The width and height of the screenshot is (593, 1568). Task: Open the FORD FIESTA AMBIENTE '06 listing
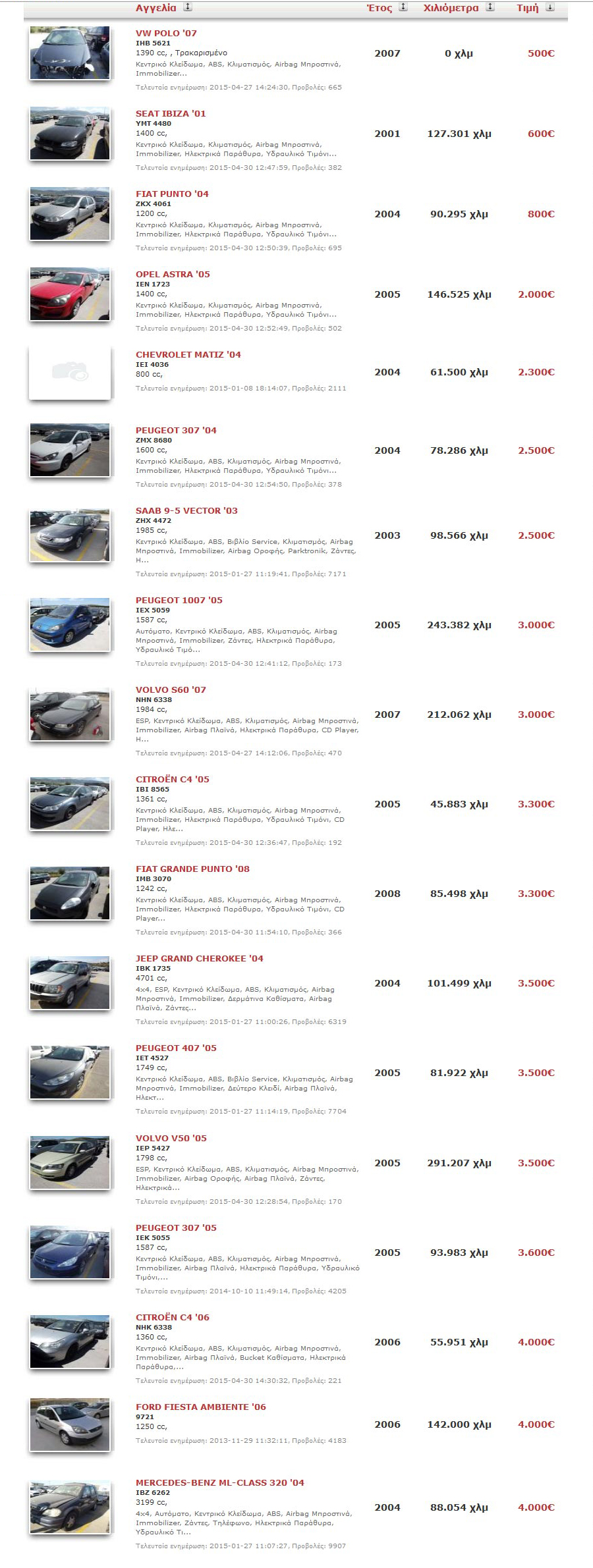[201, 1407]
